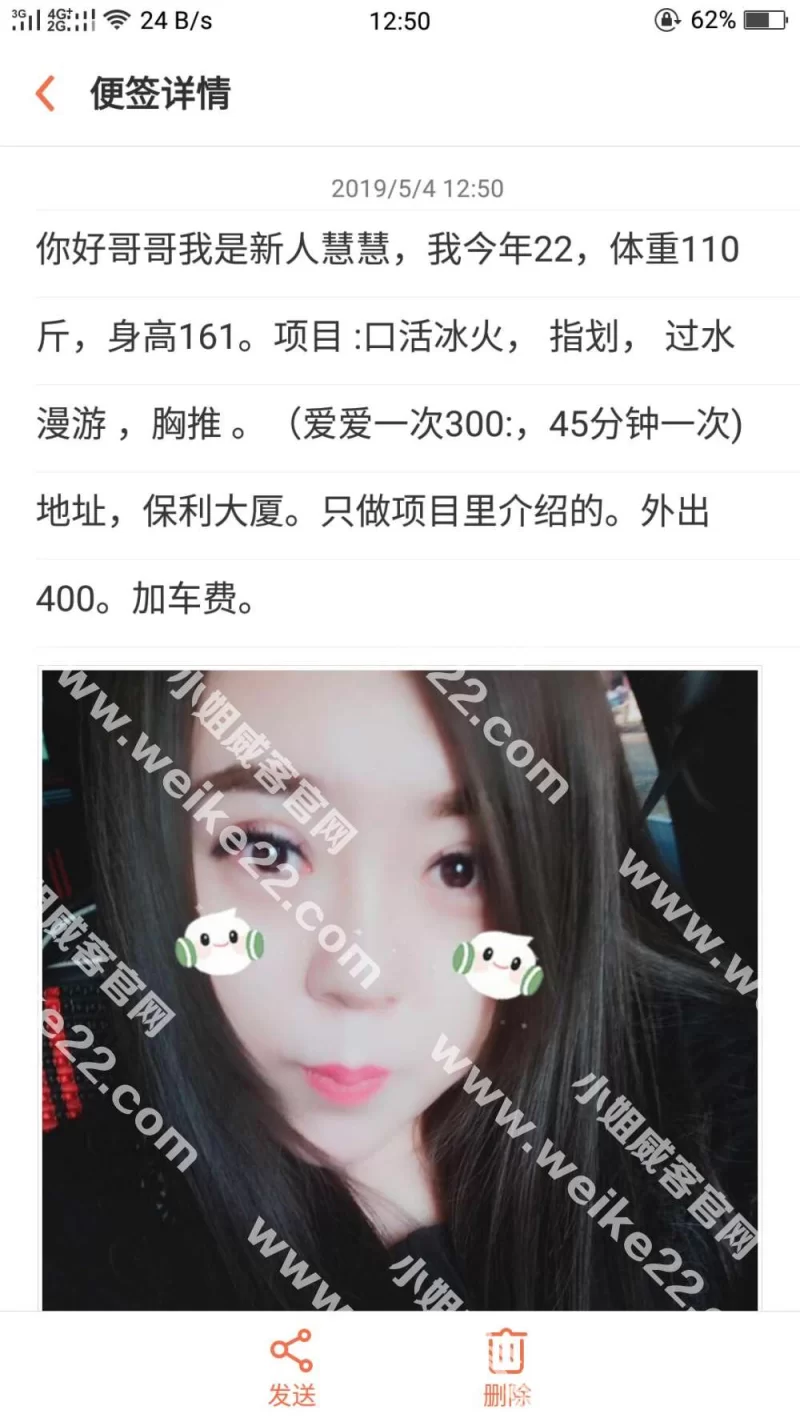
Task: Open the attached photo in the note
Action: coord(400,990)
